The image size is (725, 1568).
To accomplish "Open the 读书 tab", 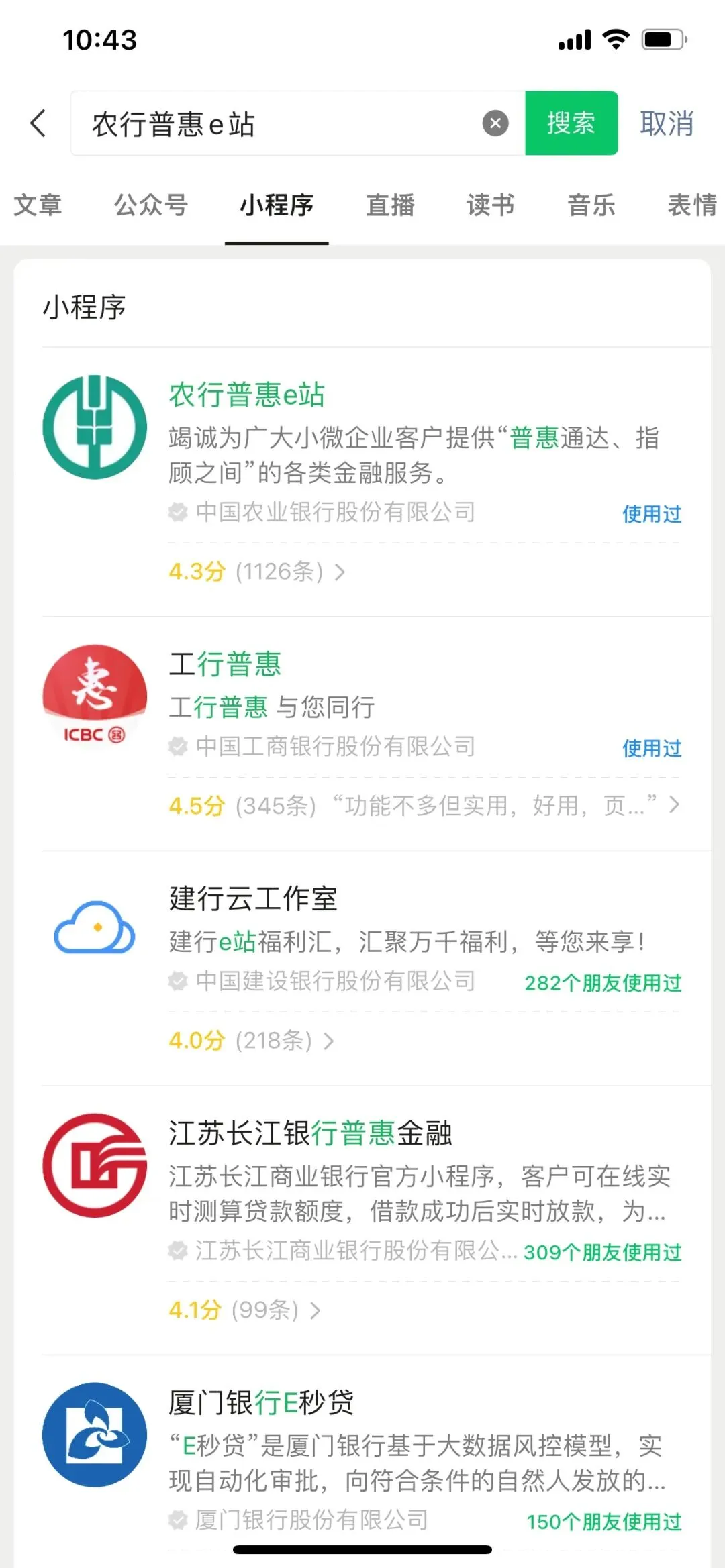I will coord(491,205).
